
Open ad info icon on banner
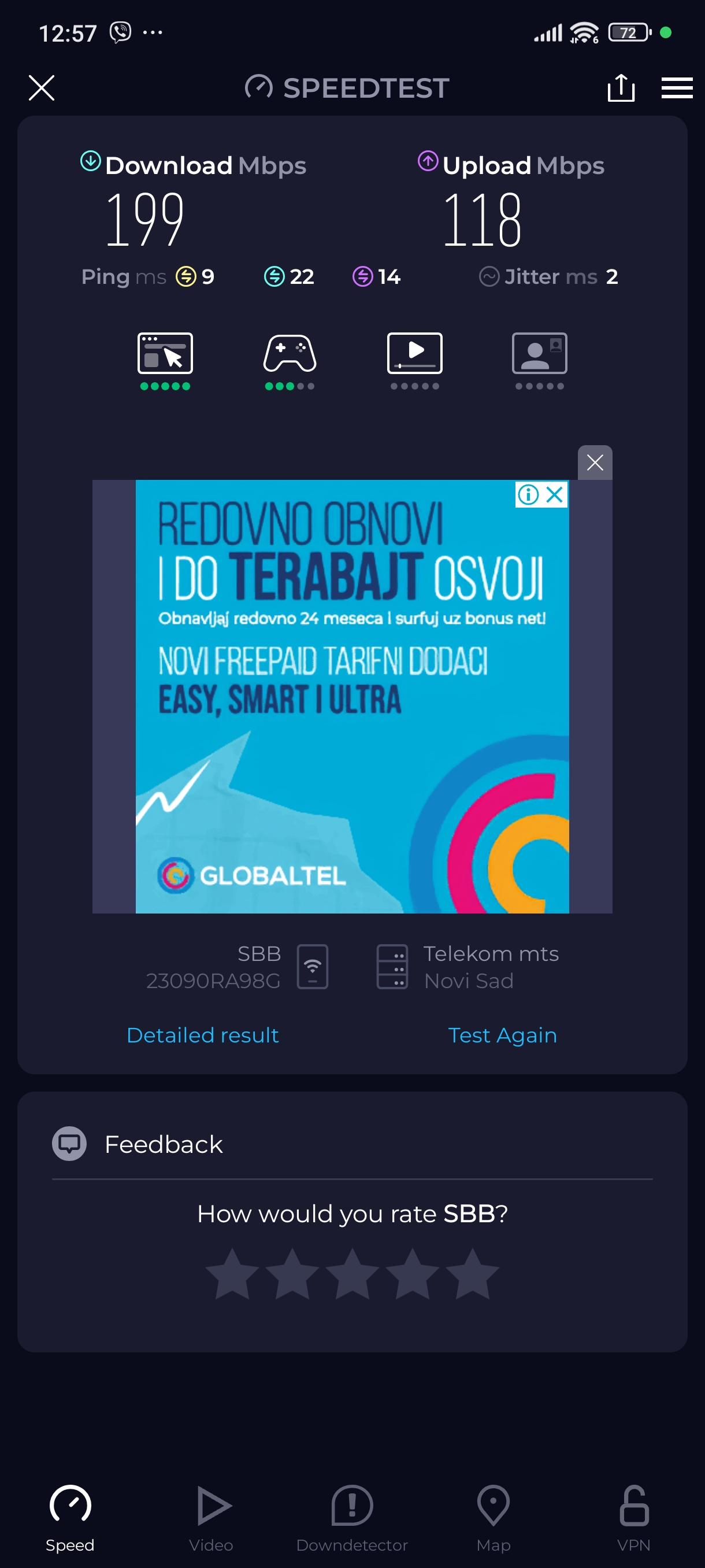click(528, 494)
